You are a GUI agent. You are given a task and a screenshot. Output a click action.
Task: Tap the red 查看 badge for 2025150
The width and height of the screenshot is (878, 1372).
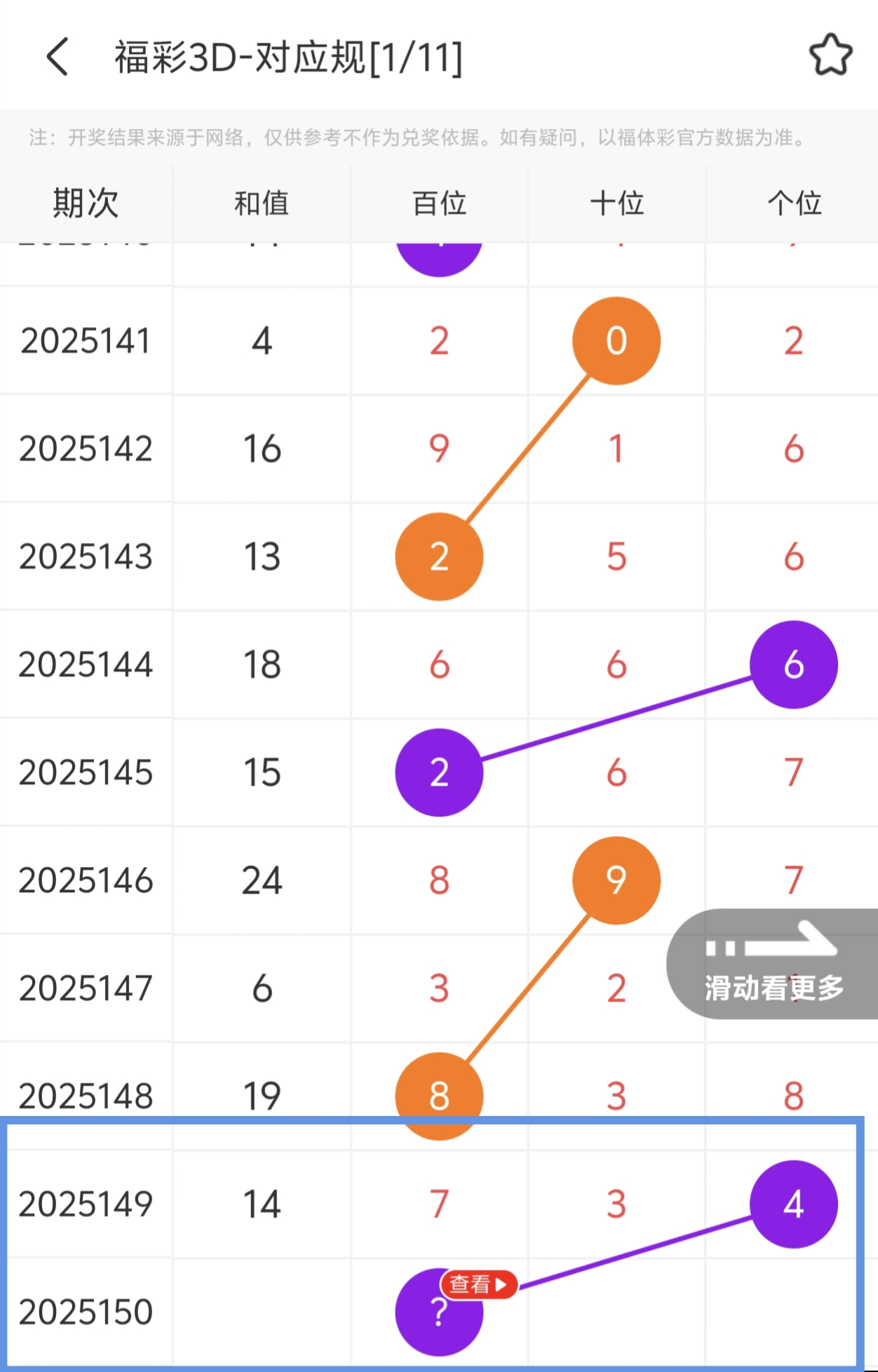pos(478,1284)
